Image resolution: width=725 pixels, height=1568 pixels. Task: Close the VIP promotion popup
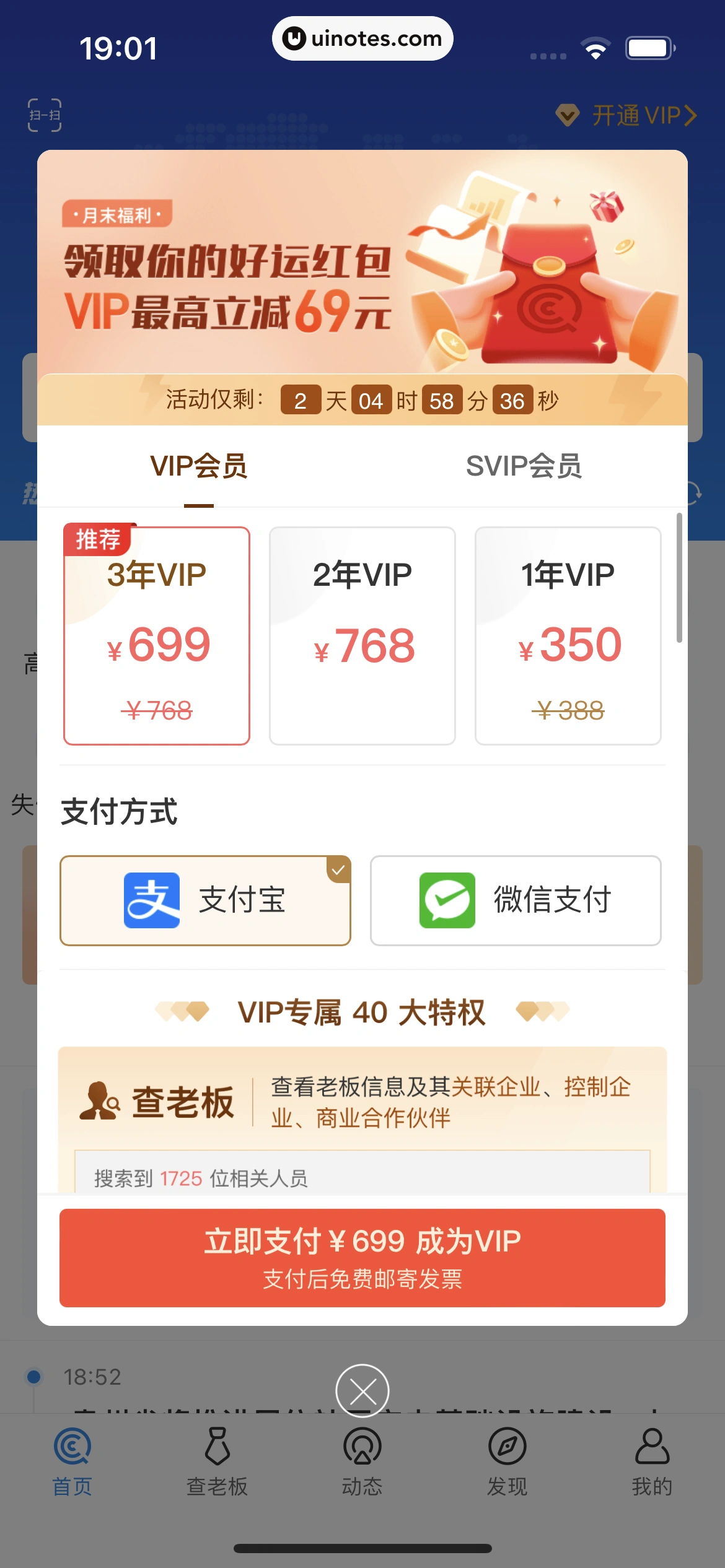pos(362,1391)
